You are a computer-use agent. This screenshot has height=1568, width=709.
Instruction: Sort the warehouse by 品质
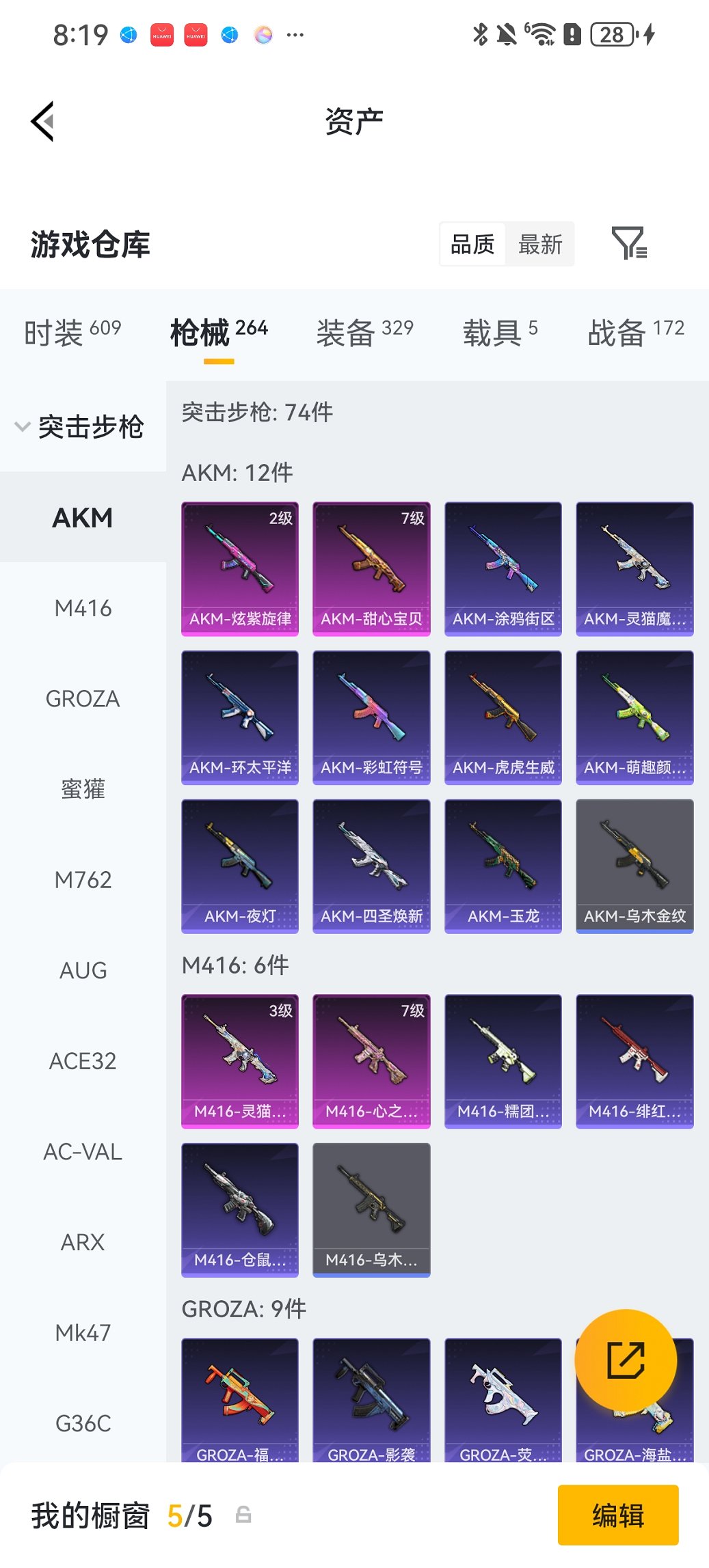pyautogui.click(x=472, y=244)
